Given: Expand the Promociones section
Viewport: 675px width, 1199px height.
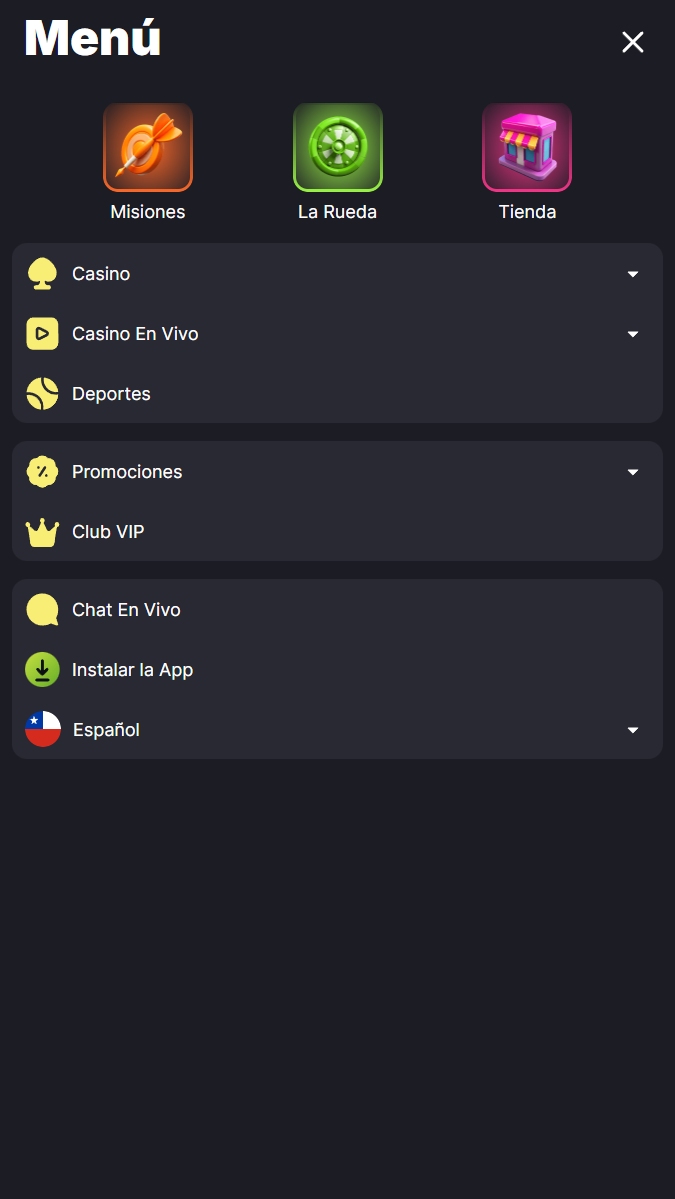Looking at the screenshot, I should [x=337, y=472].
